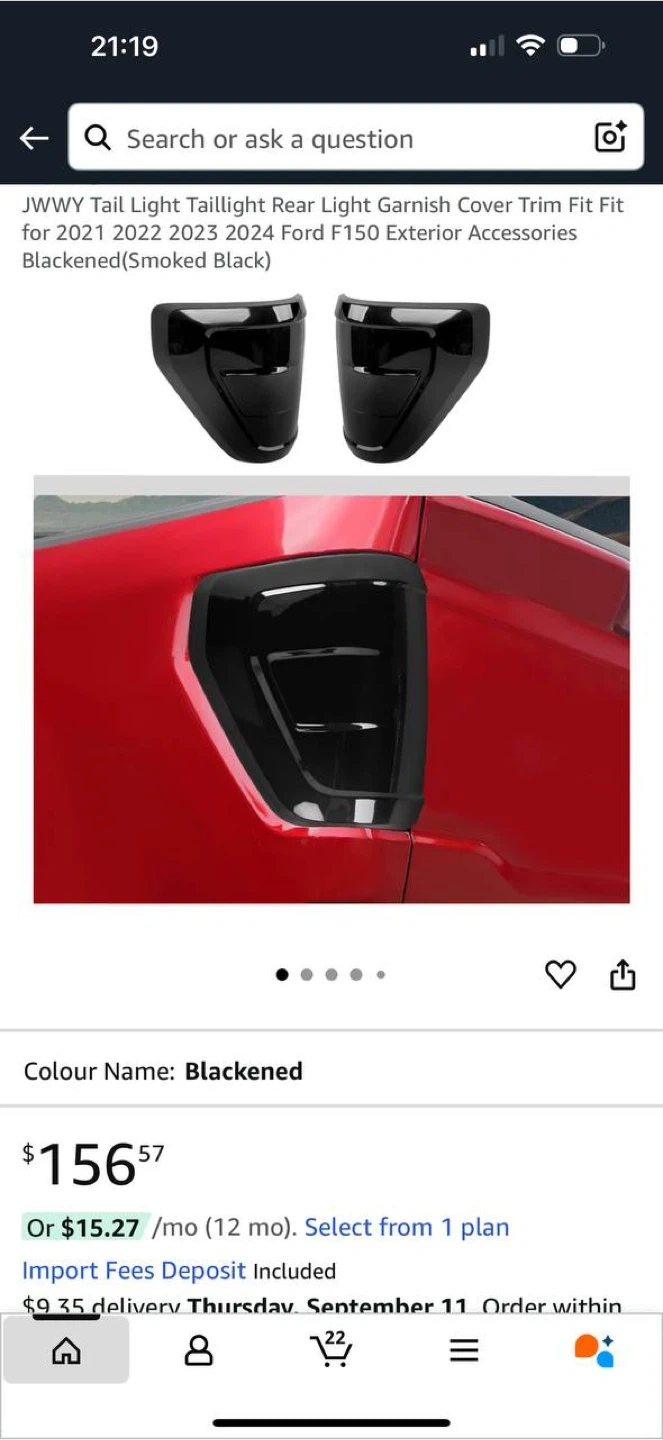
Task: Open the Rufus AI assistant
Action: point(595,1350)
